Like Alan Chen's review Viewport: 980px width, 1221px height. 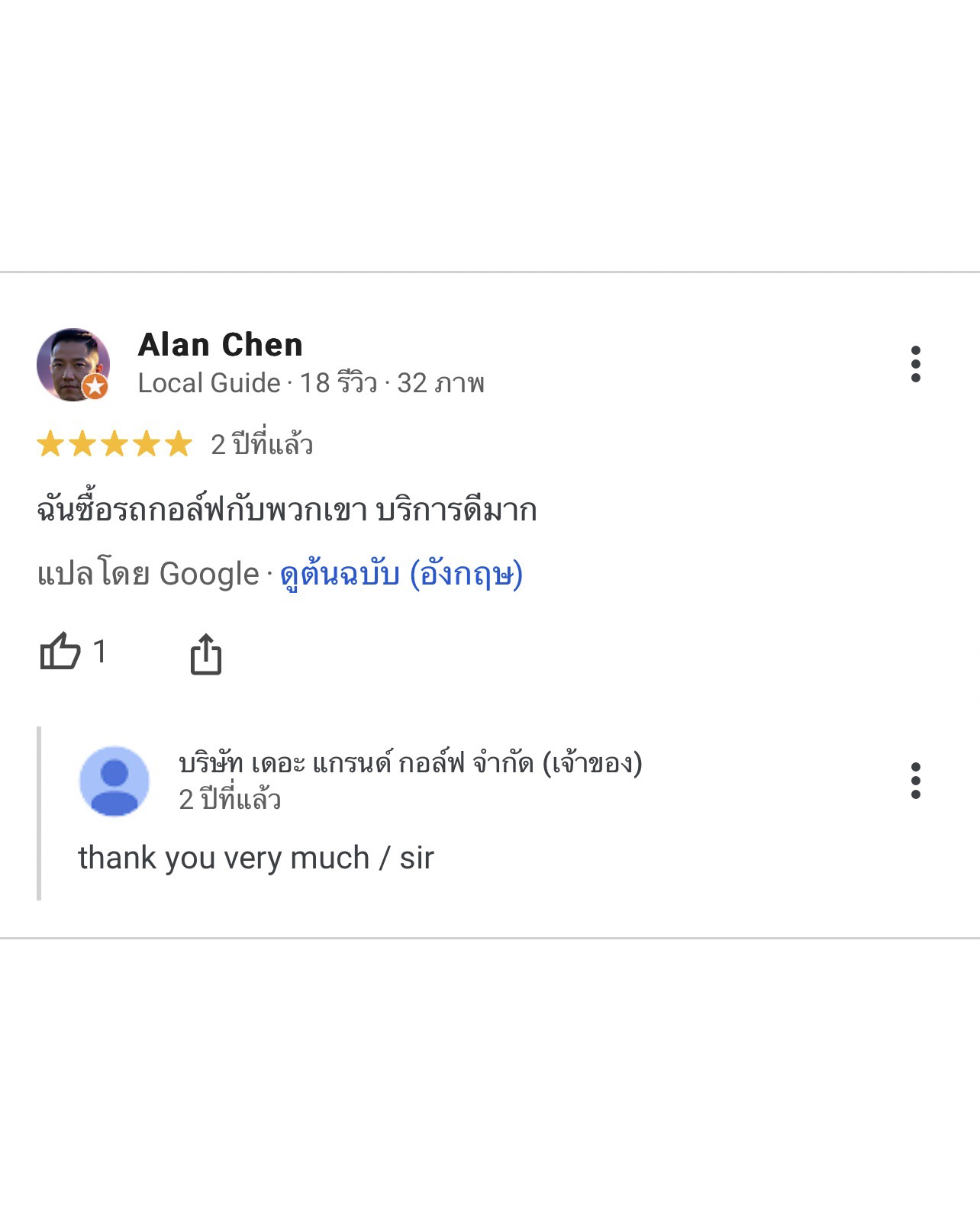[60, 652]
